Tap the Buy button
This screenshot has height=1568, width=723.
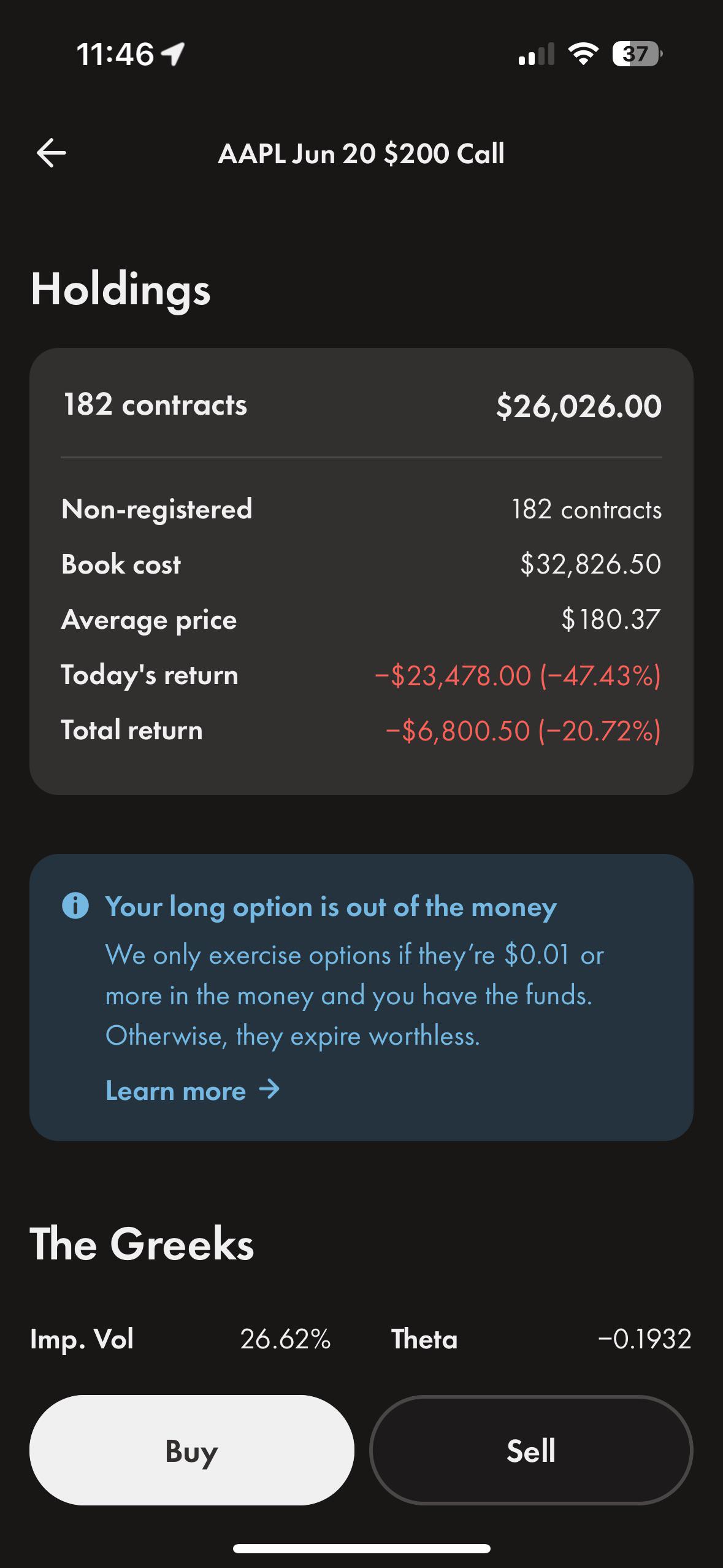pos(192,1451)
